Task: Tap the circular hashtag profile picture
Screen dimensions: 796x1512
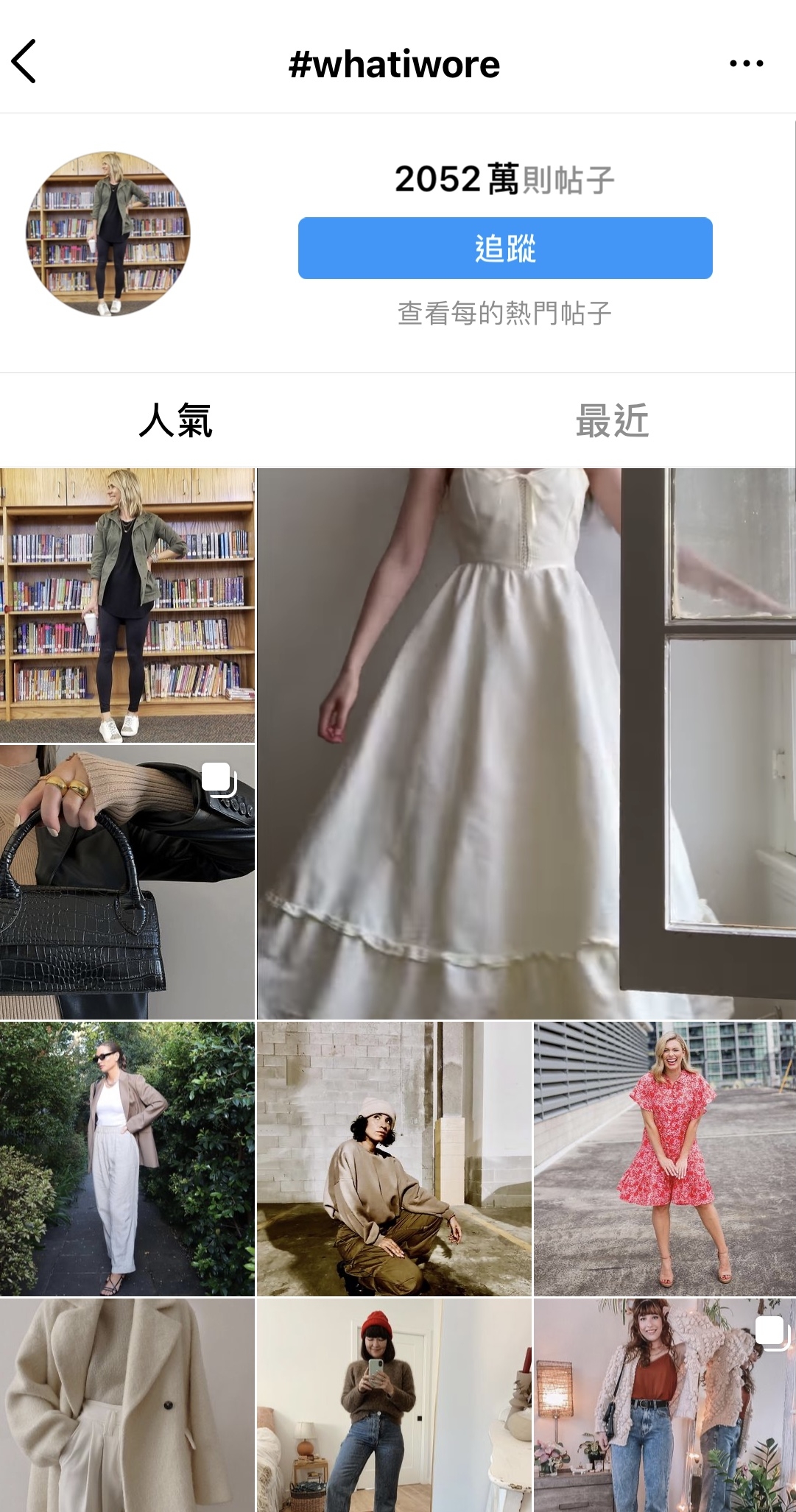Action: [108, 234]
